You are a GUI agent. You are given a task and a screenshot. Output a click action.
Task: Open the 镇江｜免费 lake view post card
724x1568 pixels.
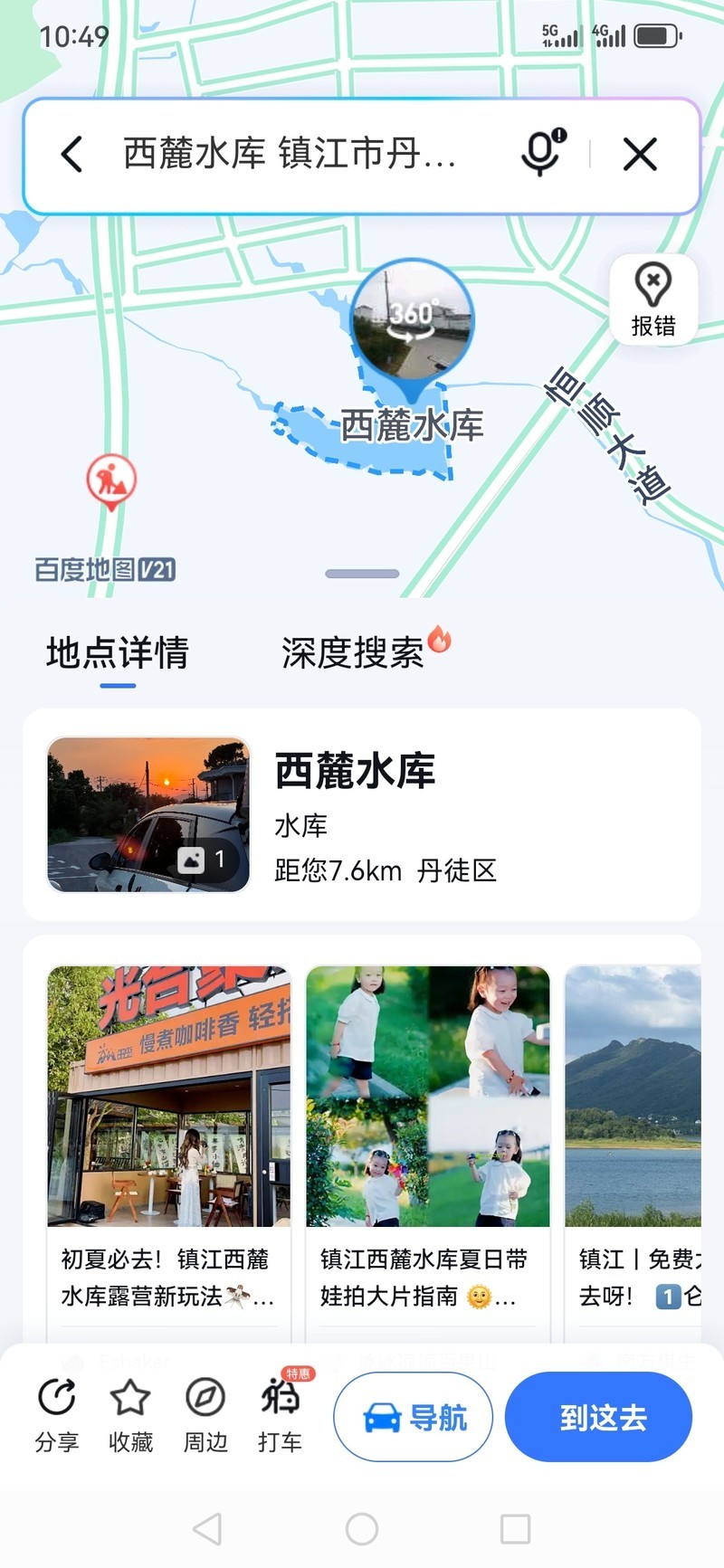633,1140
